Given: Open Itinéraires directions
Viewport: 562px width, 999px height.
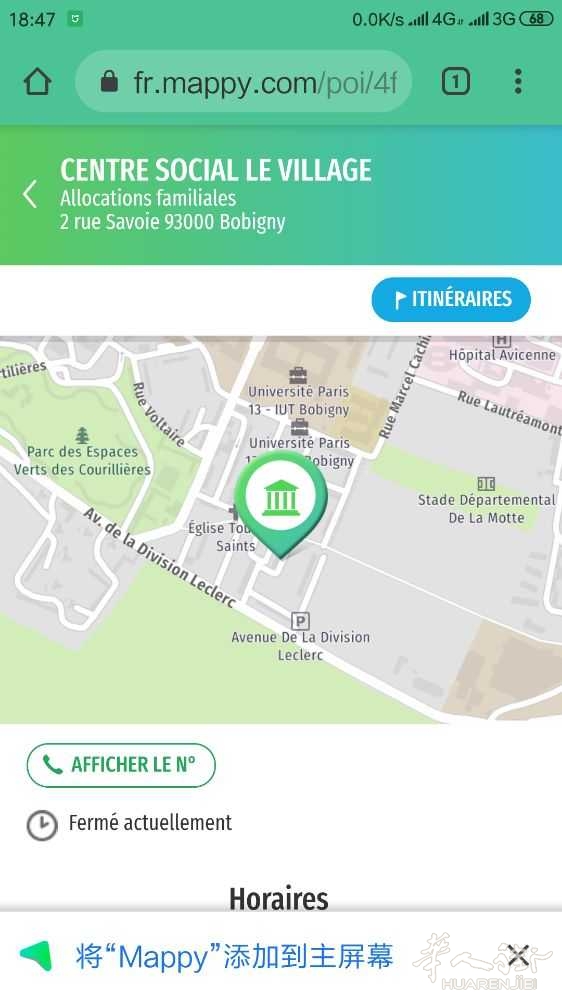Looking at the screenshot, I should (x=451, y=299).
